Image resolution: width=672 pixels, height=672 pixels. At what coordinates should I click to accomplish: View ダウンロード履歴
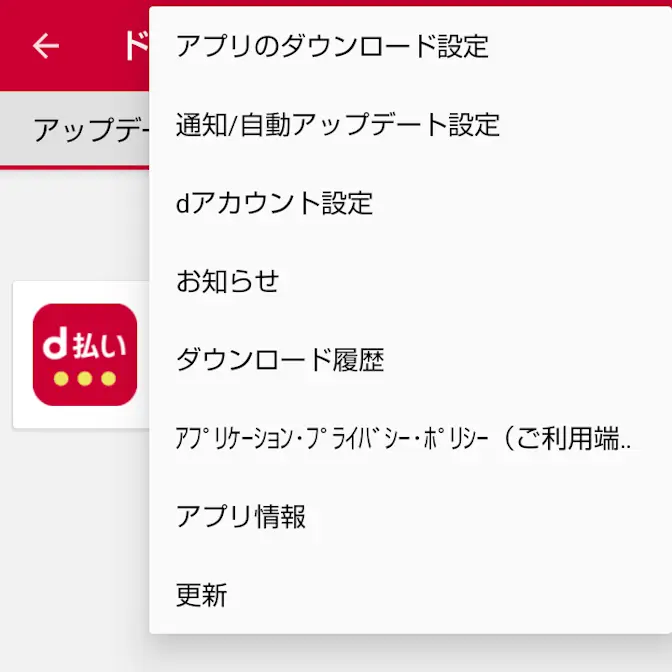tap(411, 360)
